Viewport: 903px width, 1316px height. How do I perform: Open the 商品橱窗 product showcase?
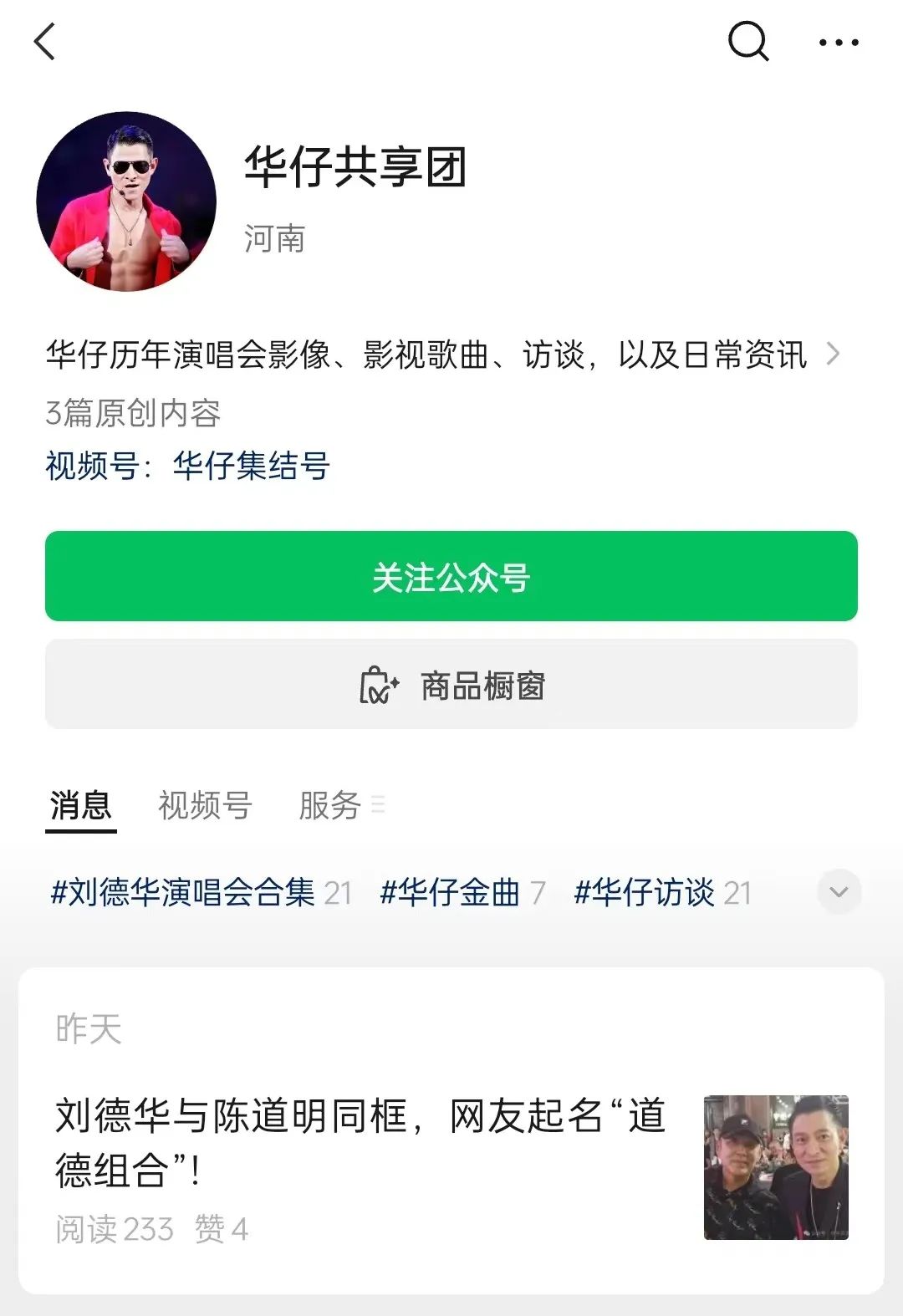[x=451, y=686]
